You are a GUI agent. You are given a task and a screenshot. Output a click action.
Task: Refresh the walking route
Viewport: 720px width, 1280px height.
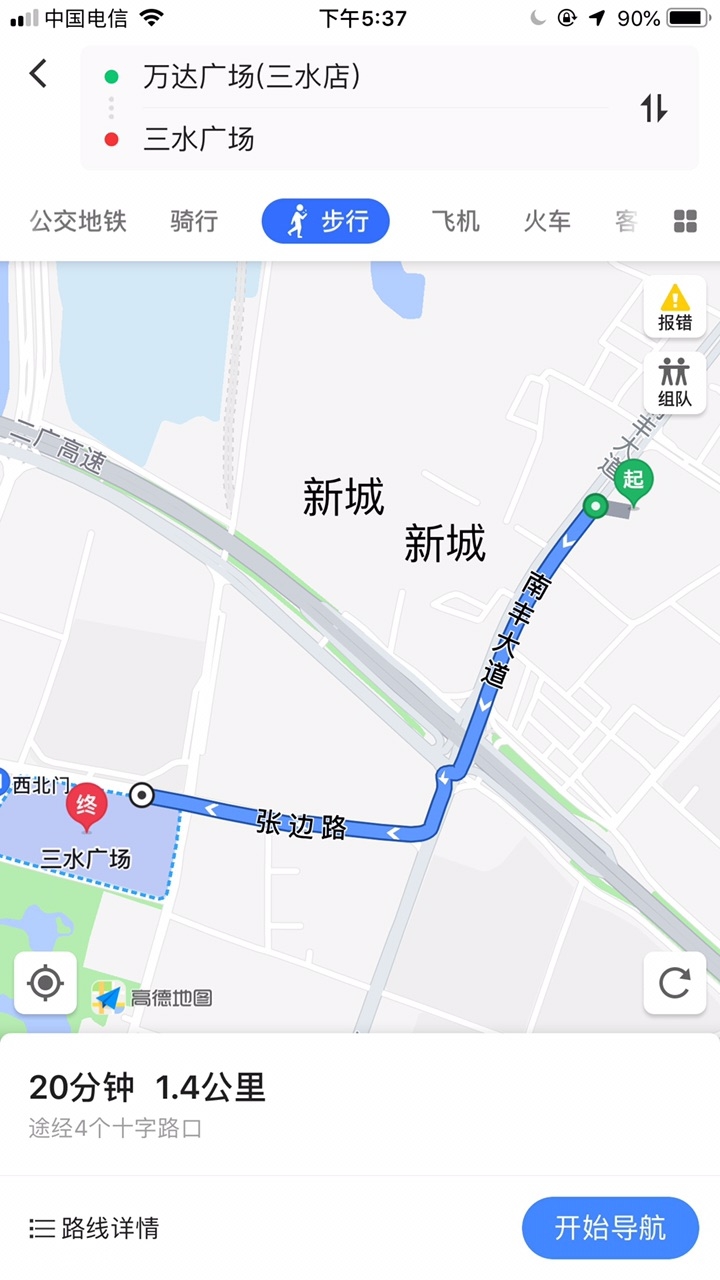coord(675,983)
